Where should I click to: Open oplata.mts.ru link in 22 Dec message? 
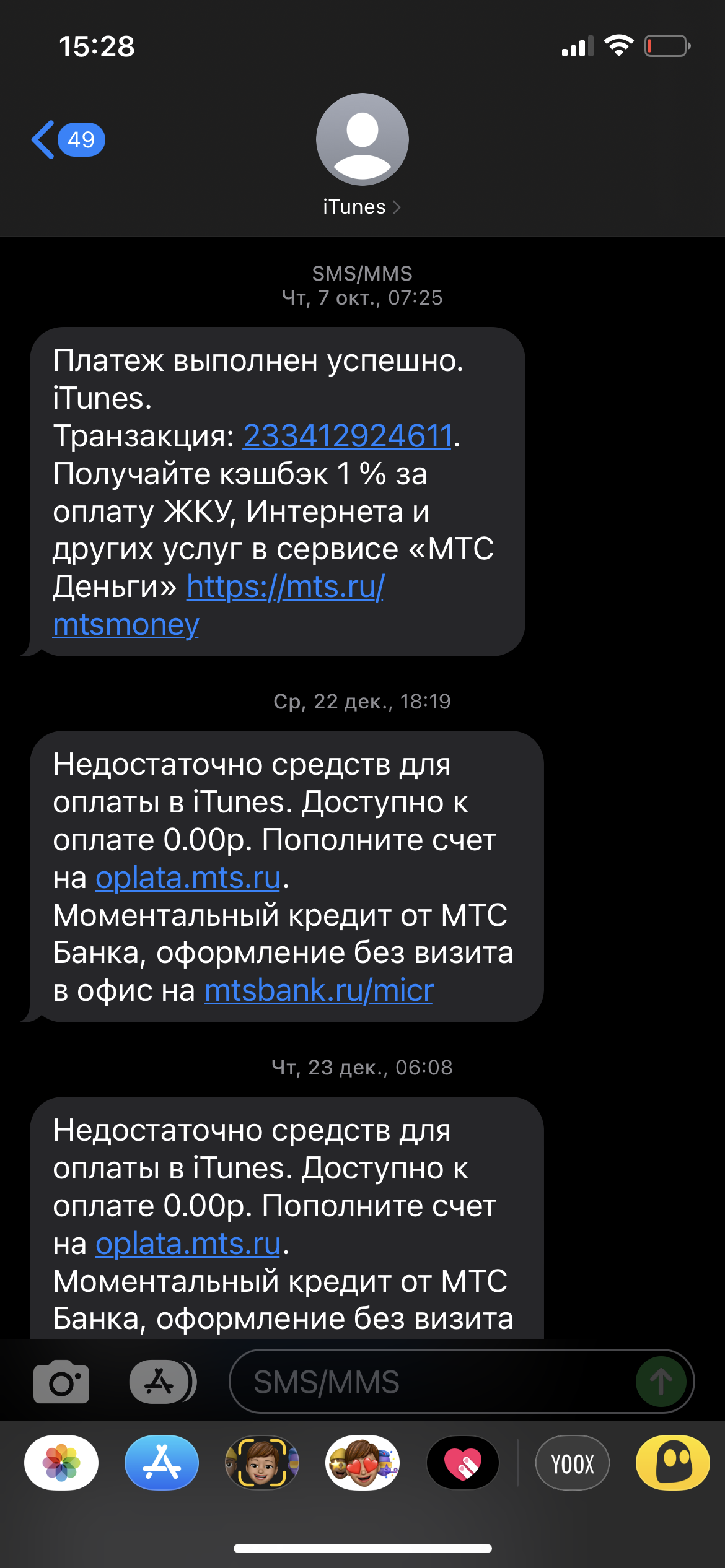[188, 878]
